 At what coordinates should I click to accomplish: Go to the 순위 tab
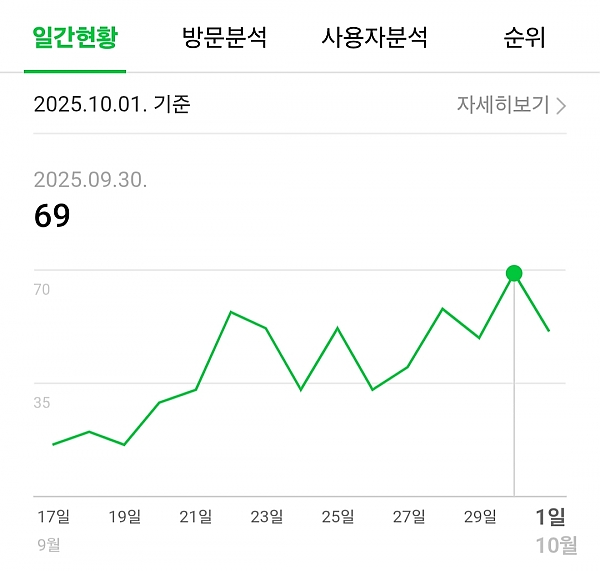[x=524, y=38]
